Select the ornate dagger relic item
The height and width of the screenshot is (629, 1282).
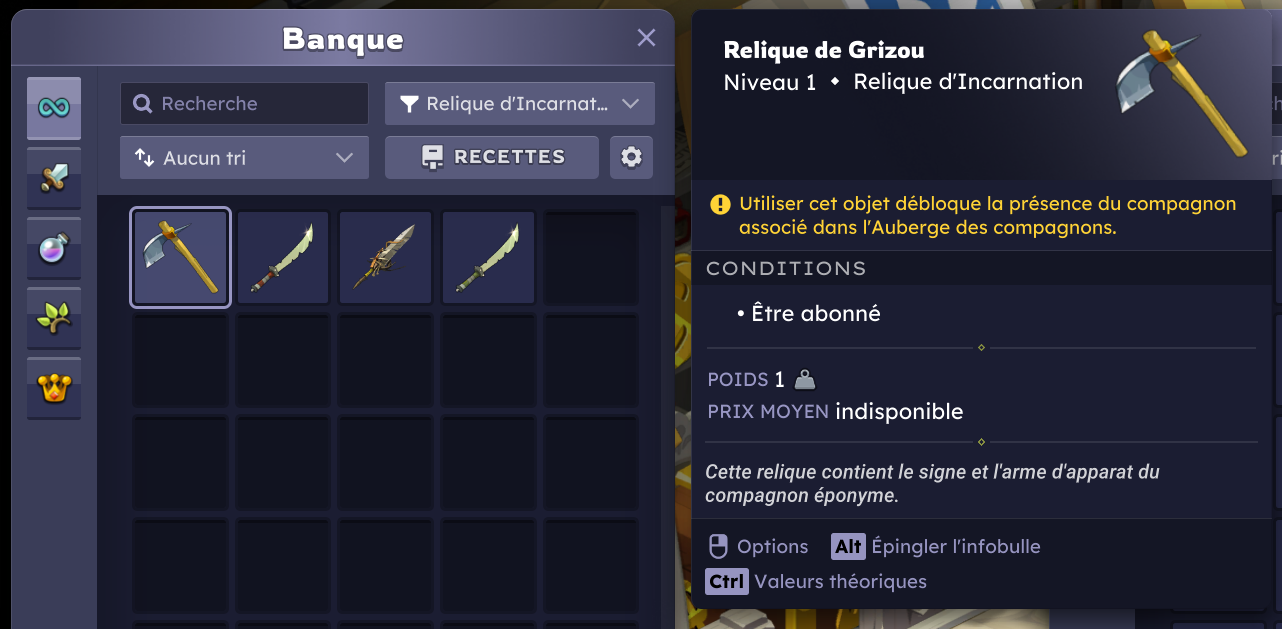click(x=386, y=258)
